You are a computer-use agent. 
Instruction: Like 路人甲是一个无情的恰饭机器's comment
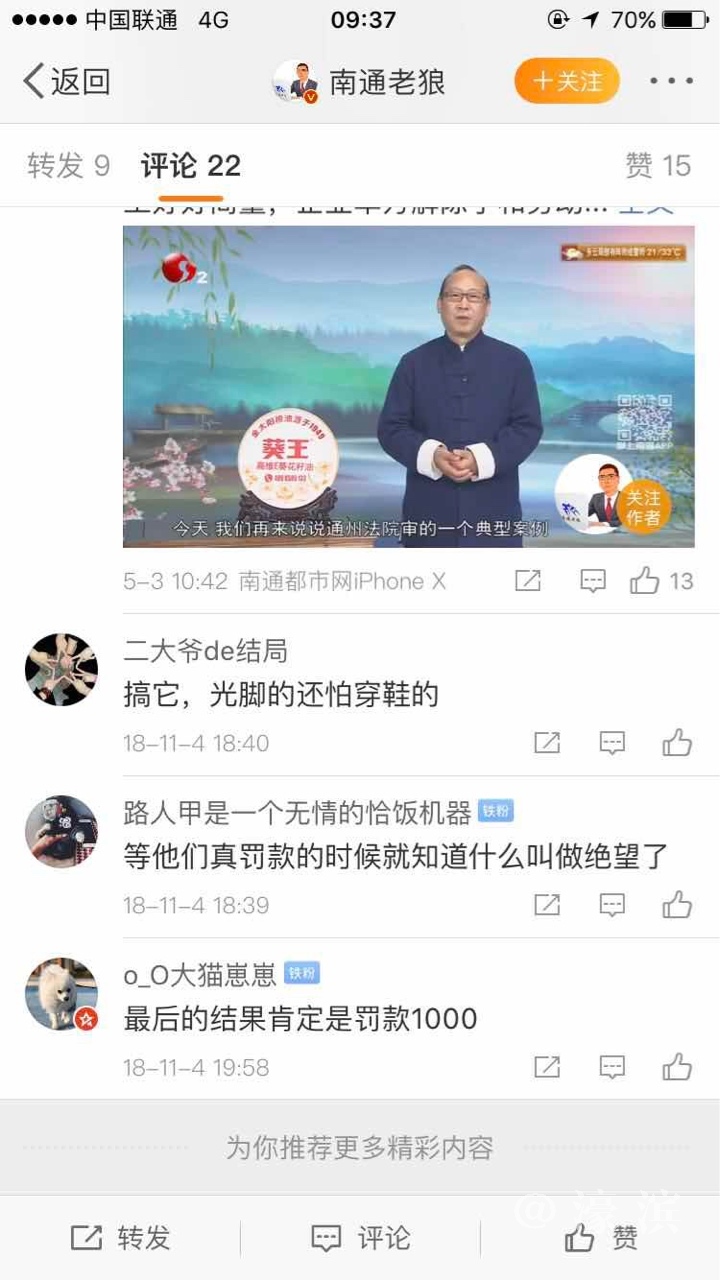677,905
